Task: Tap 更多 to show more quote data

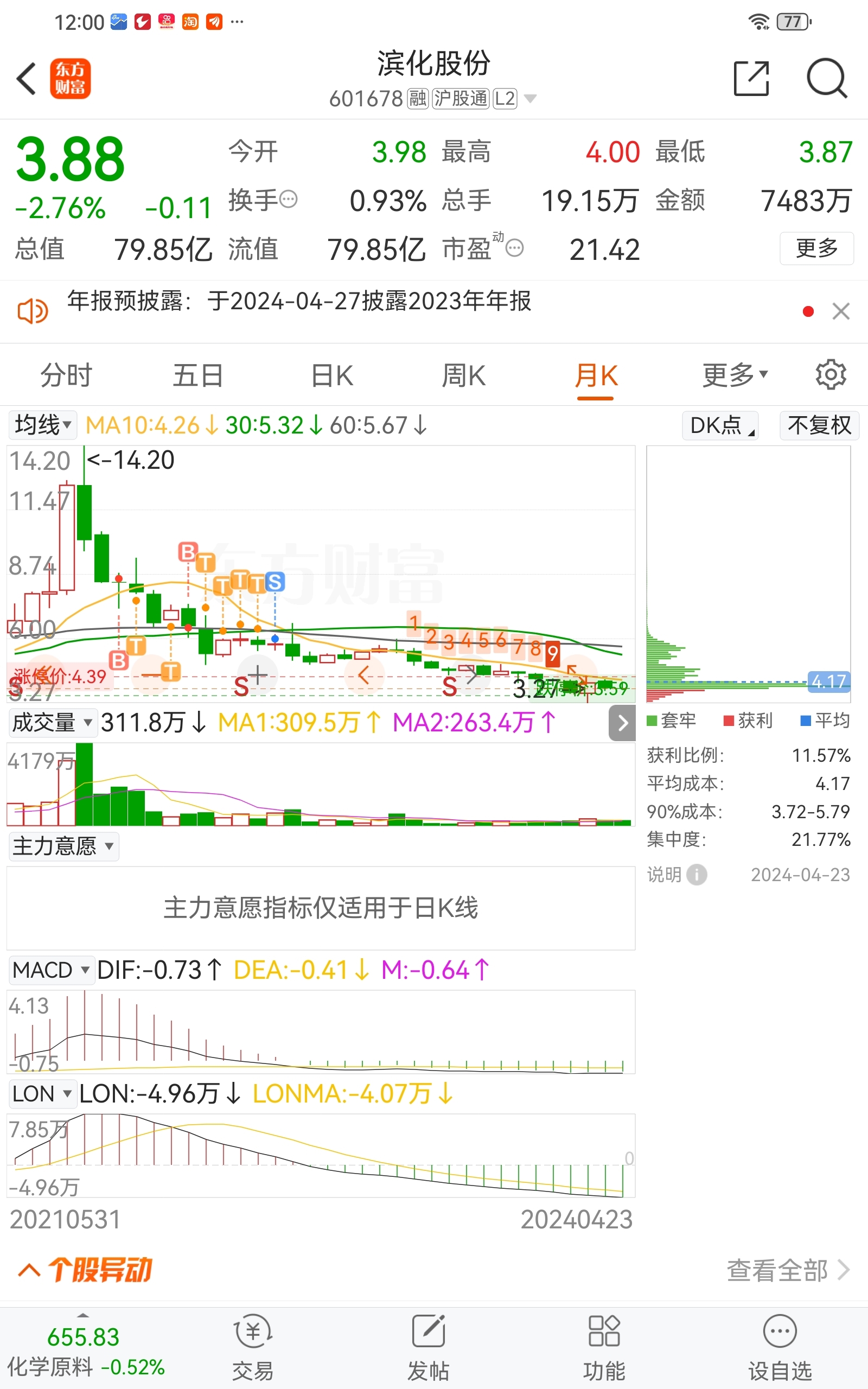Action: click(x=816, y=249)
